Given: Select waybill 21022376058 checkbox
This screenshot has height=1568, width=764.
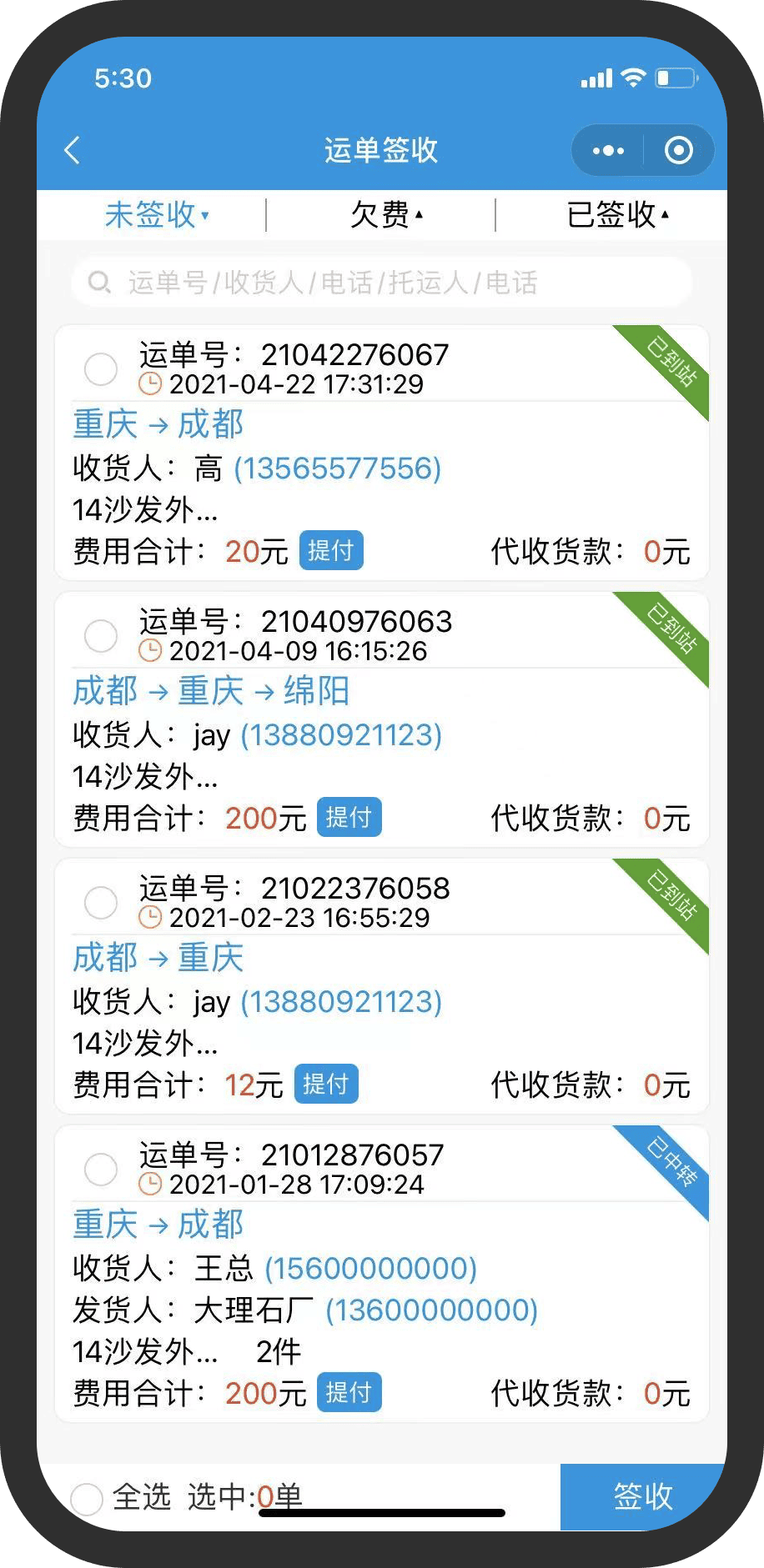Looking at the screenshot, I should coord(101,903).
